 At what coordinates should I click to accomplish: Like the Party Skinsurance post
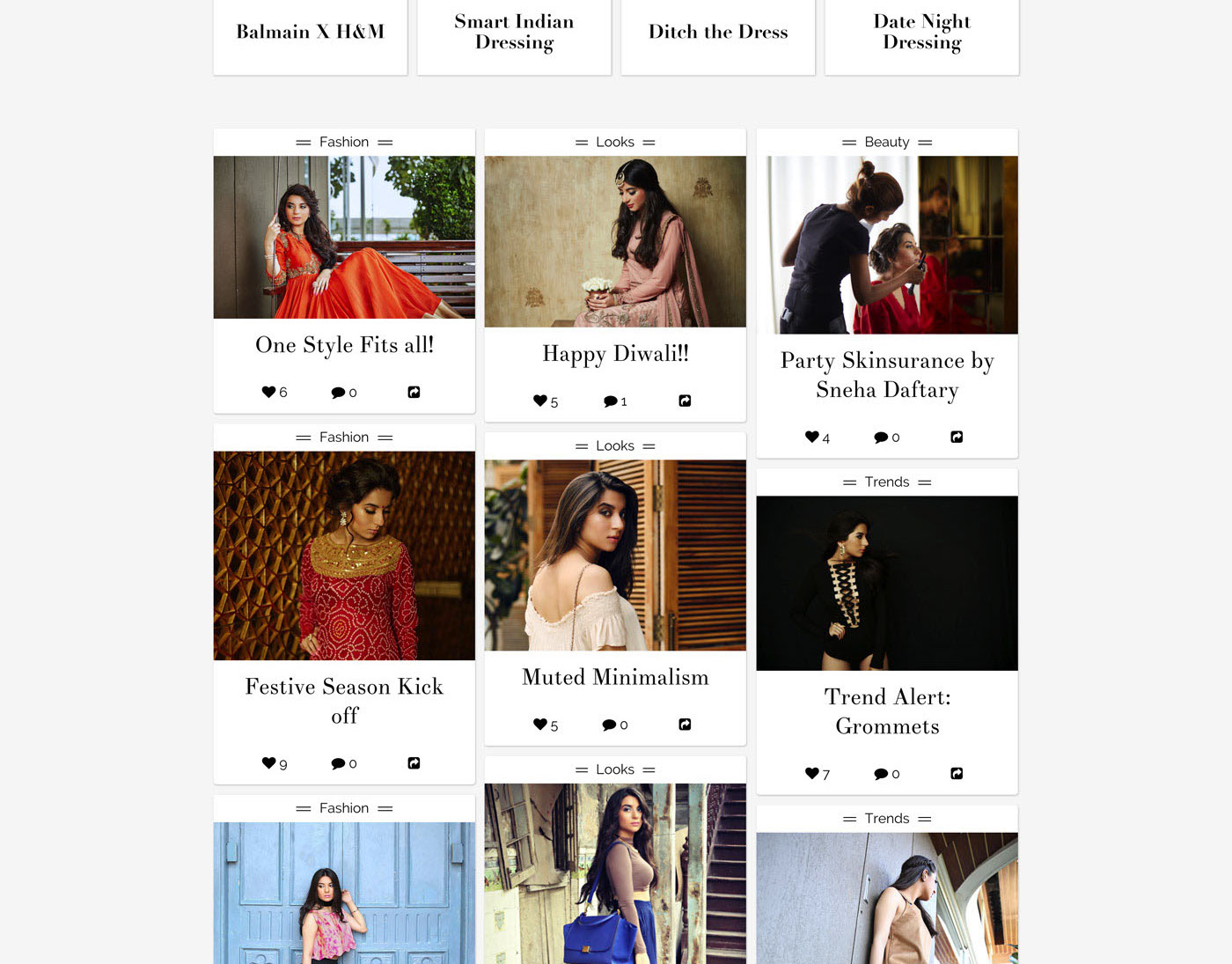812,437
